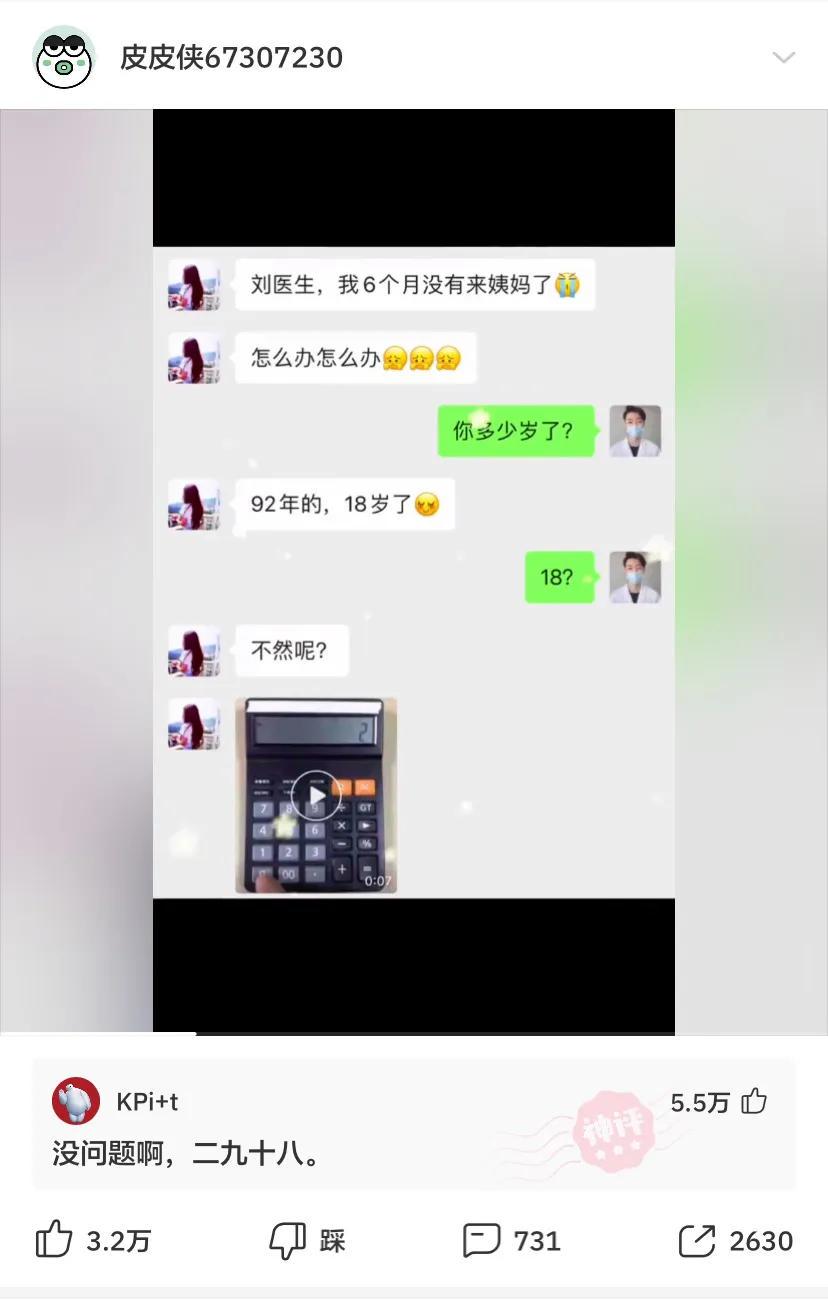Open the 731 comments
The width and height of the screenshot is (828, 1301).
(x=481, y=1241)
